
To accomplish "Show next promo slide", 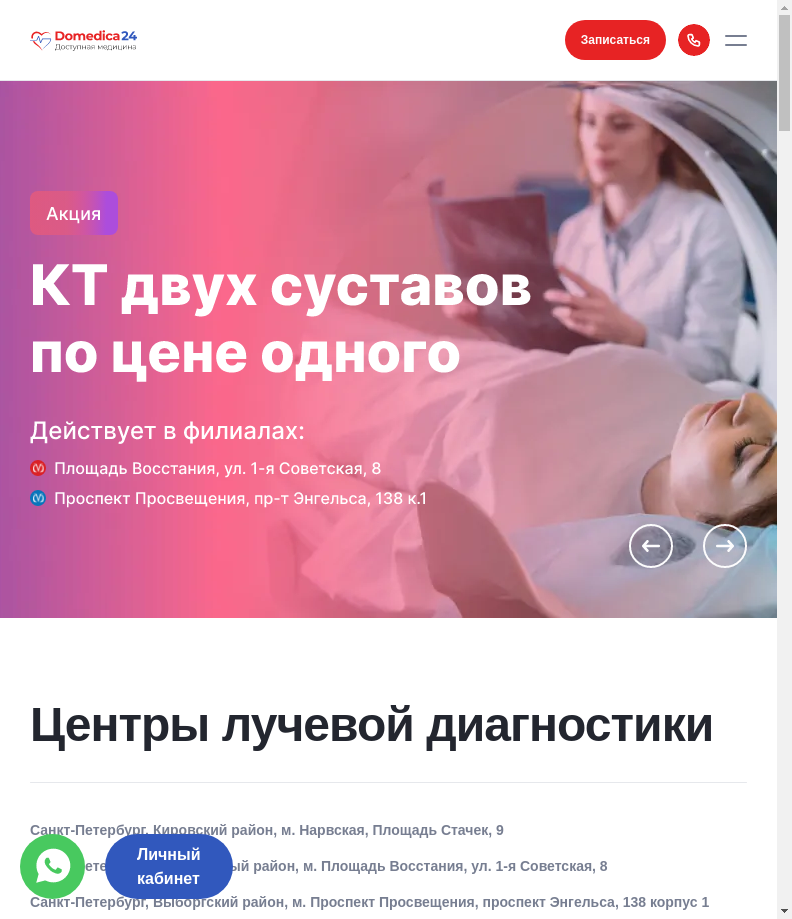I will point(725,546).
